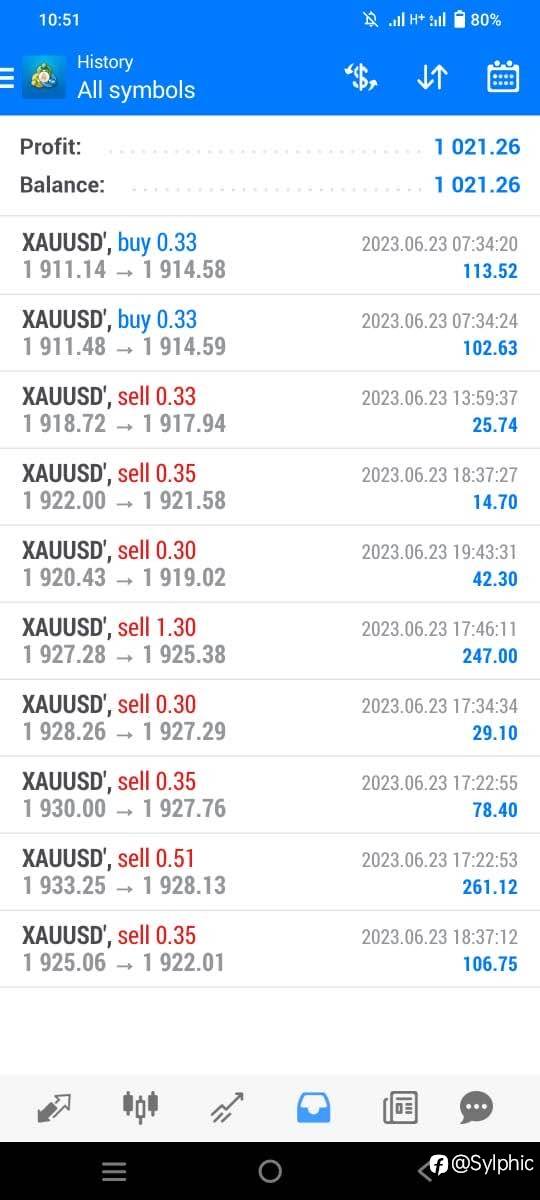Open the buy 0.33 trade with 102.63 profit

270,332
